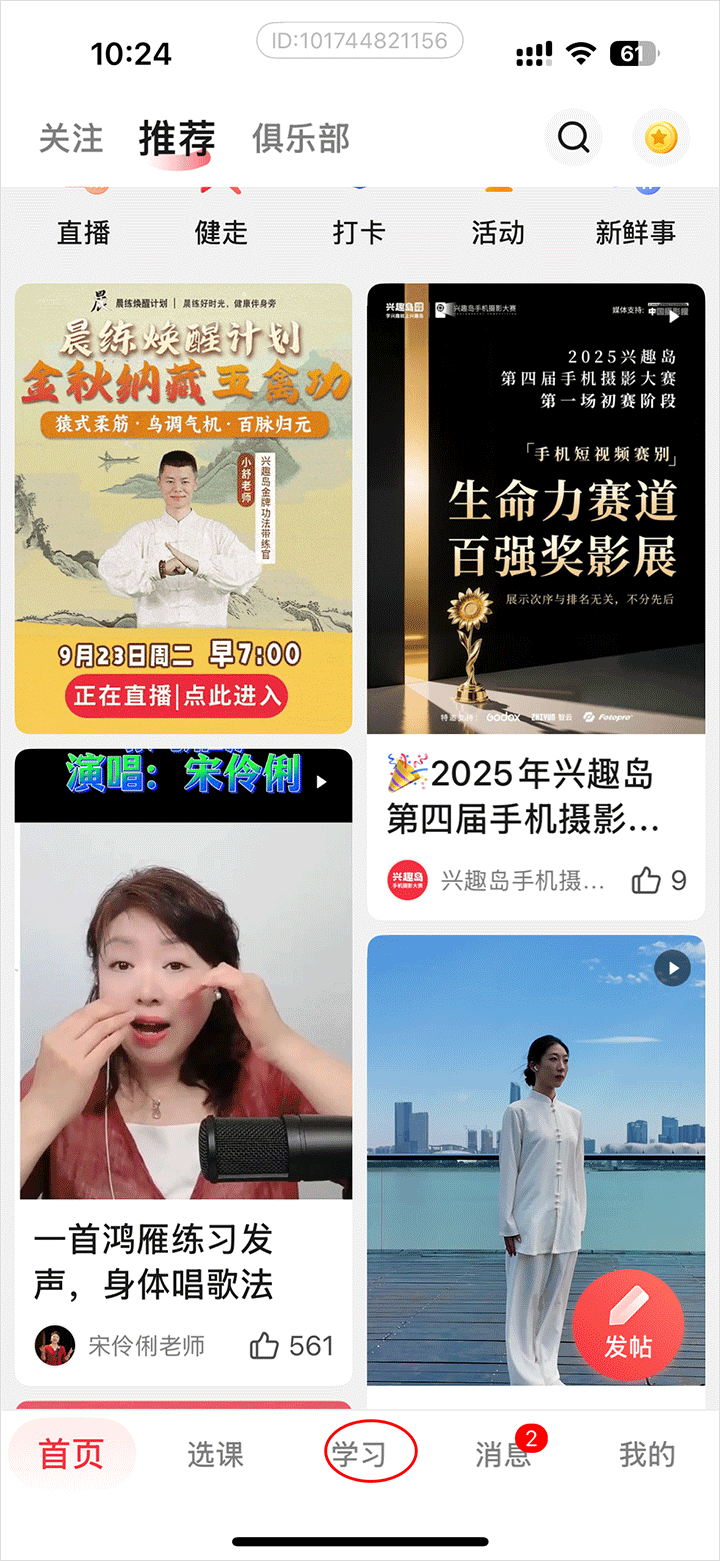The image size is (720, 1561).
Task: Open the 新鲜事 shortcut
Action: [x=635, y=233]
